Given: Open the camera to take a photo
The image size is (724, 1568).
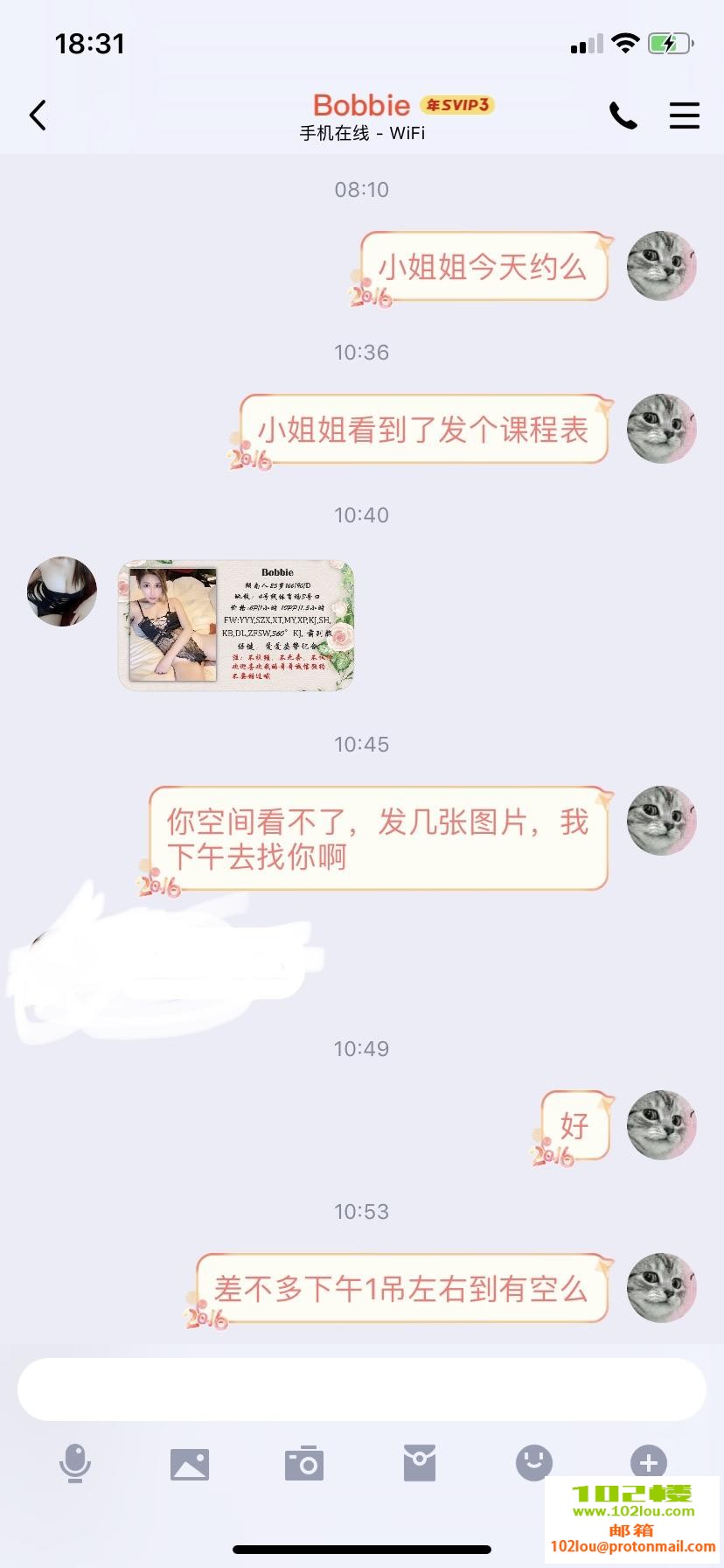Looking at the screenshot, I should [x=304, y=1463].
